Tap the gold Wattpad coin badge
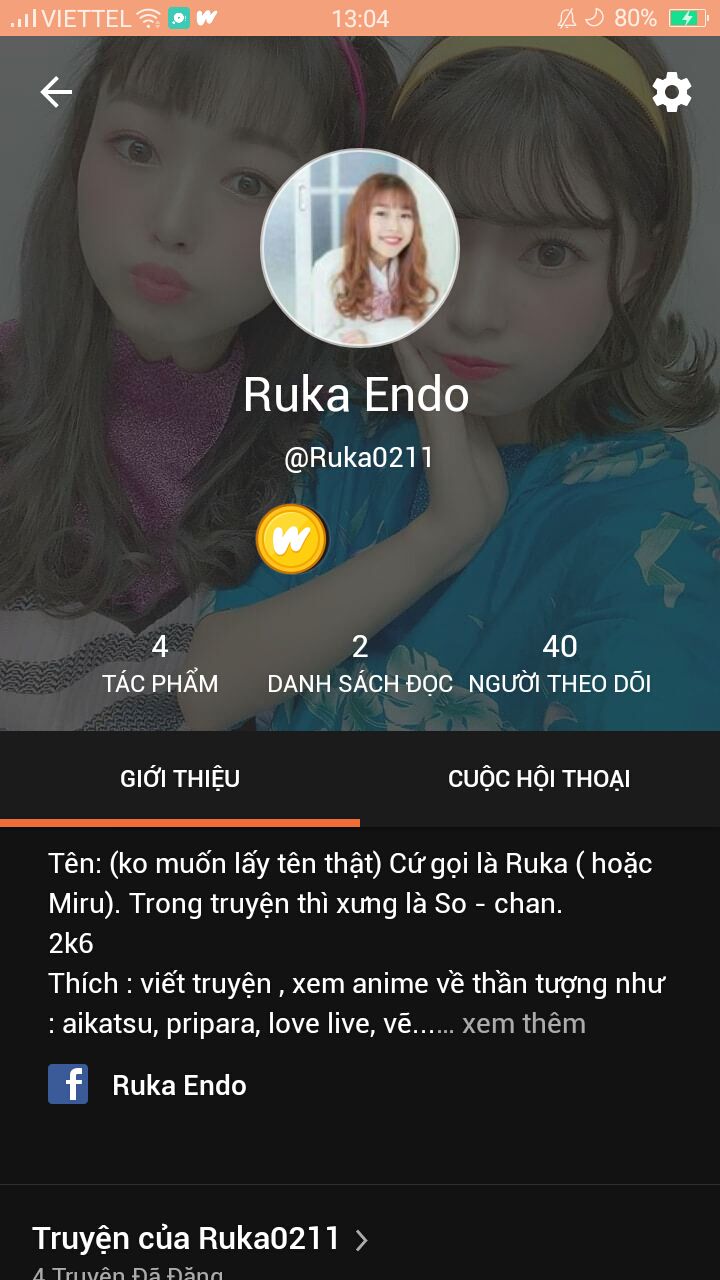The height and width of the screenshot is (1280, 720). point(291,539)
